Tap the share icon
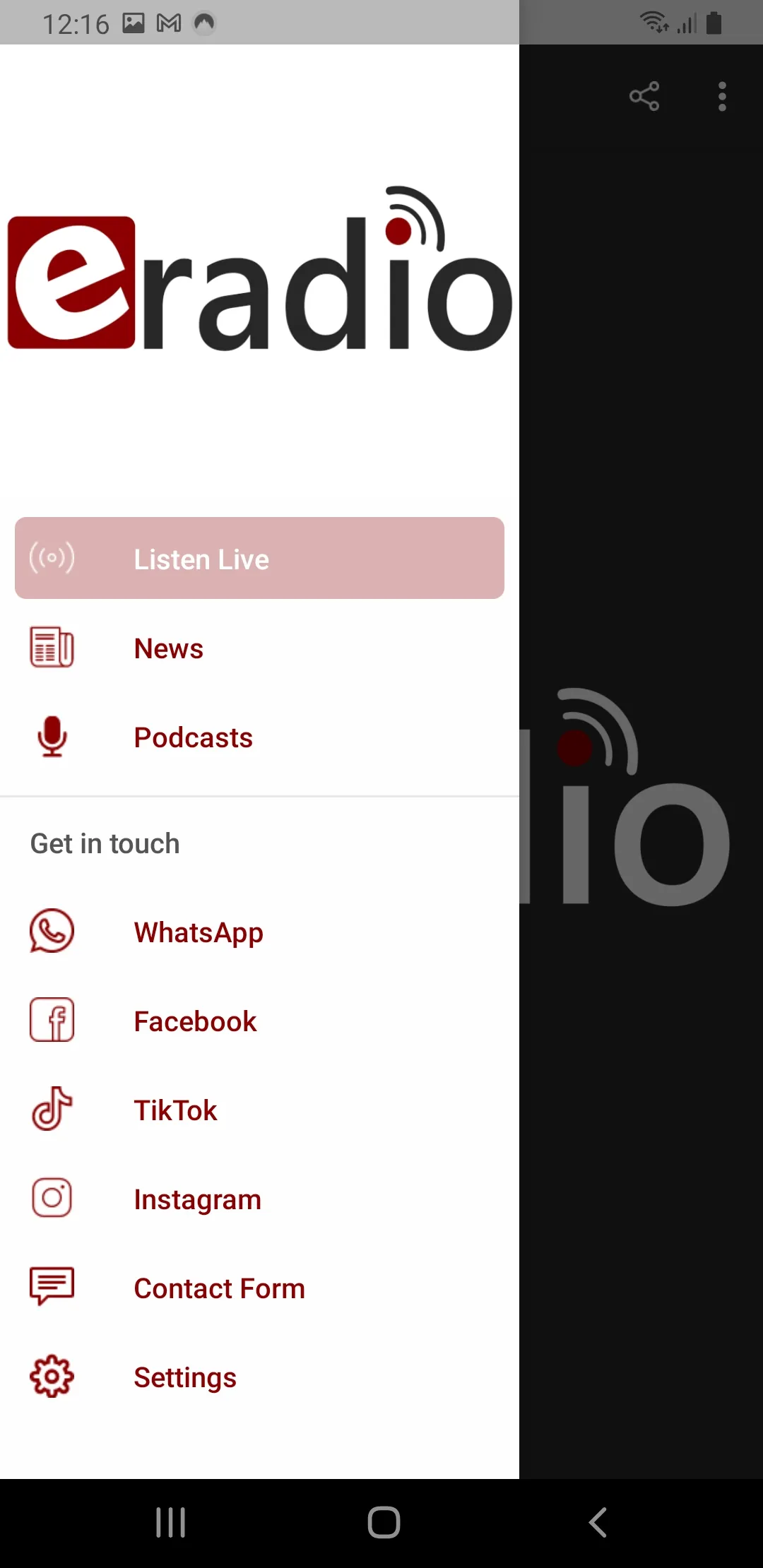Image resolution: width=763 pixels, height=1568 pixels. pyautogui.click(x=644, y=96)
